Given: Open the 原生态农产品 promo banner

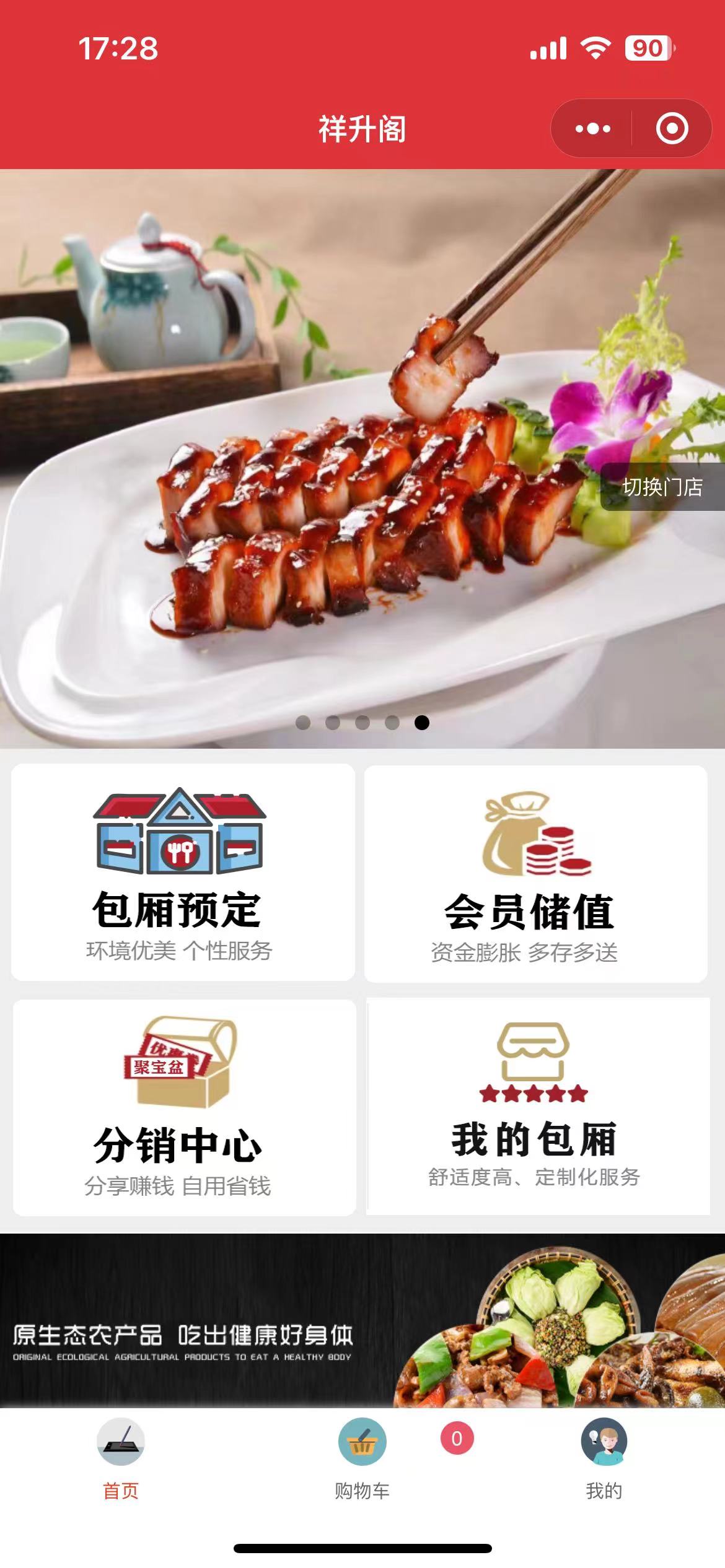Looking at the screenshot, I should [x=362, y=1320].
